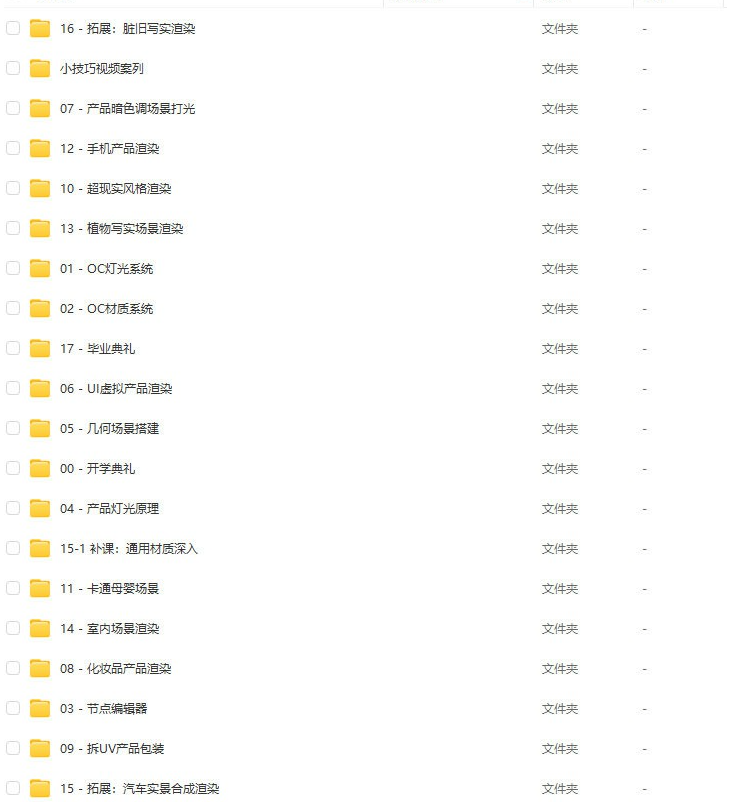Select checkbox for 09 - 拆UV产品包装
This screenshot has width=736, height=802.
point(13,748)
